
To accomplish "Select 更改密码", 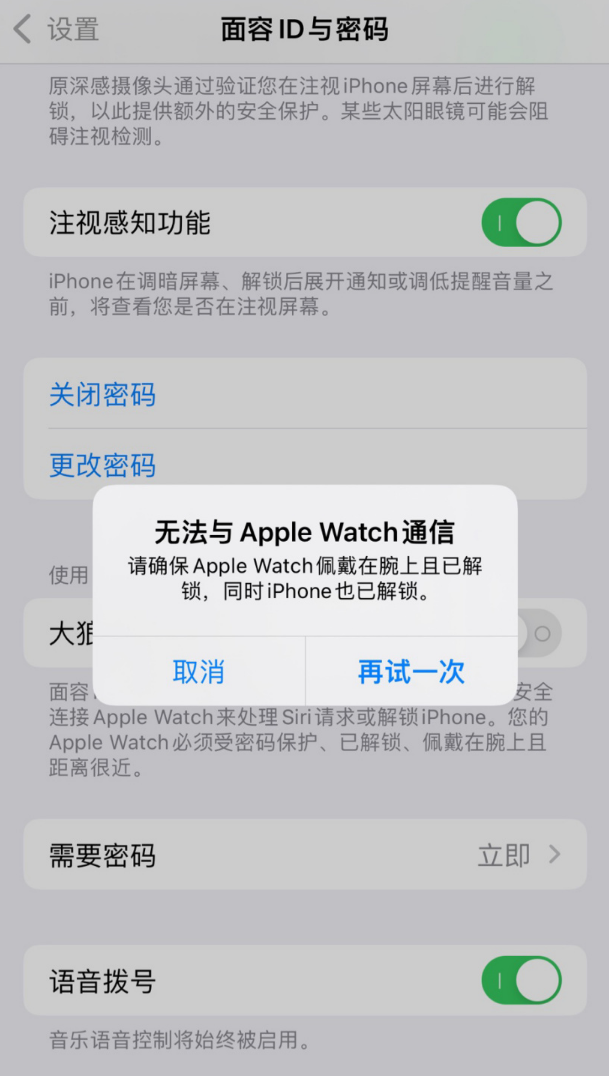I will pos(103,465).
